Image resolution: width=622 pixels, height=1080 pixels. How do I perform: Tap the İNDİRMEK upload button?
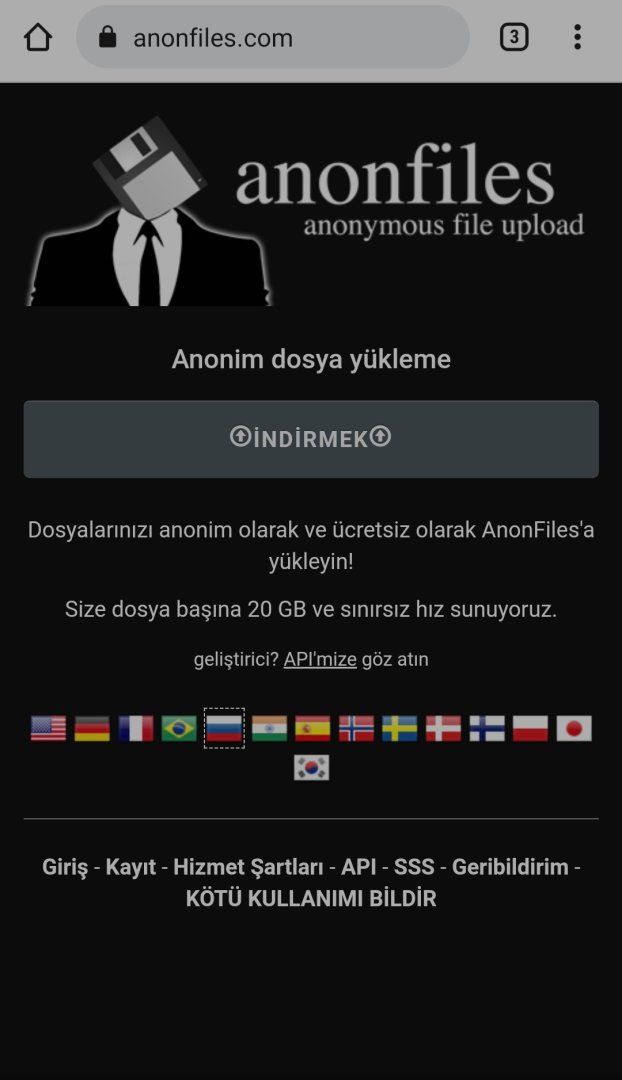311,439
